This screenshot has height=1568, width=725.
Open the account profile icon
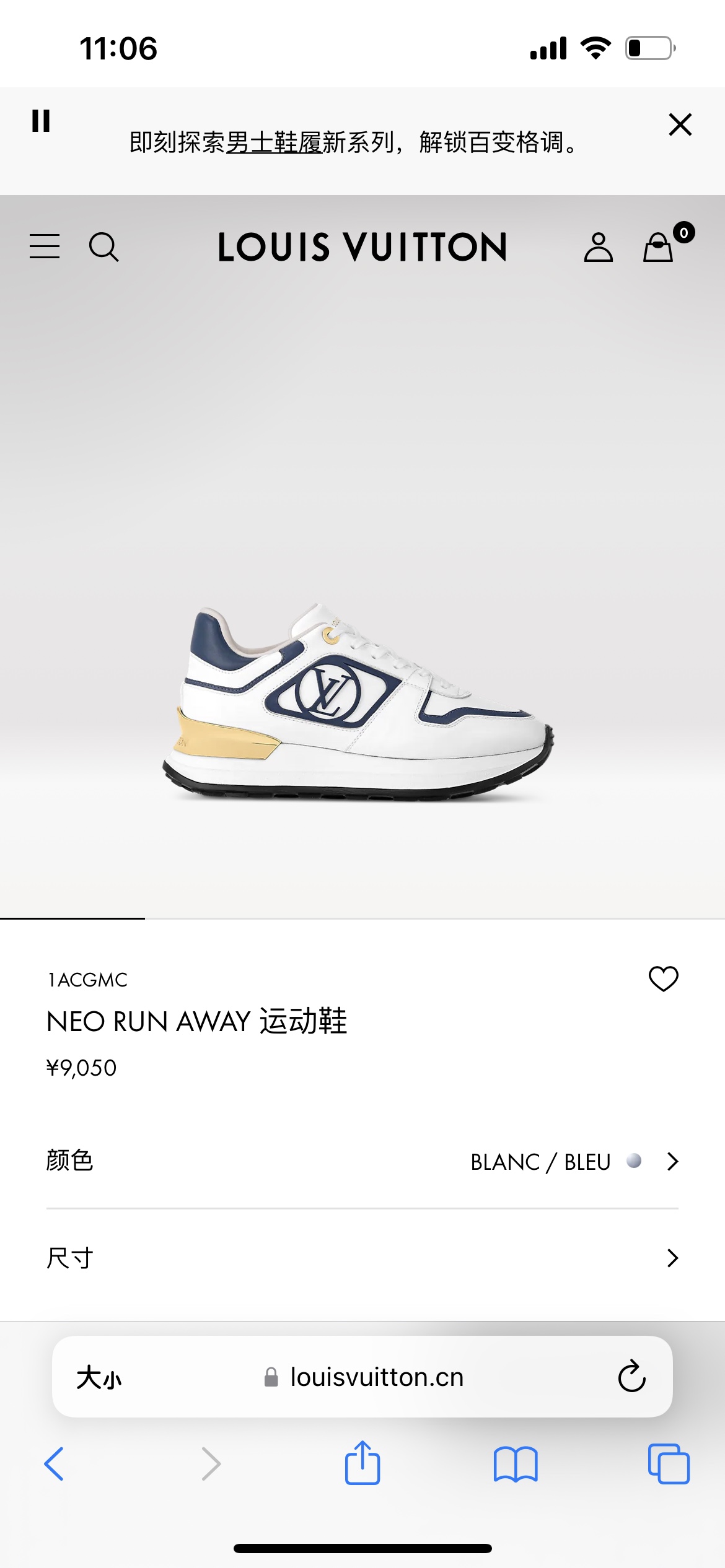(x=598, y=247)
